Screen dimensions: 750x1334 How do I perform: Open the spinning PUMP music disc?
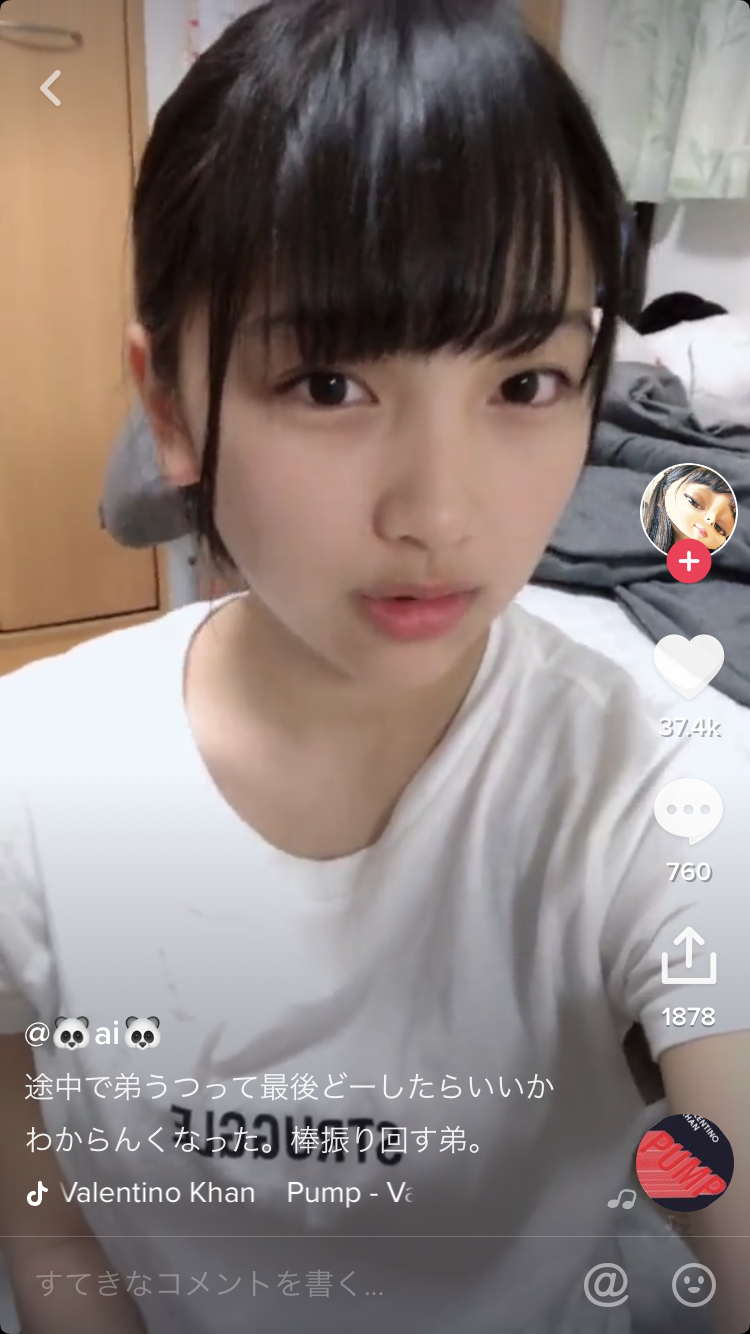[x=685, y=1162]
